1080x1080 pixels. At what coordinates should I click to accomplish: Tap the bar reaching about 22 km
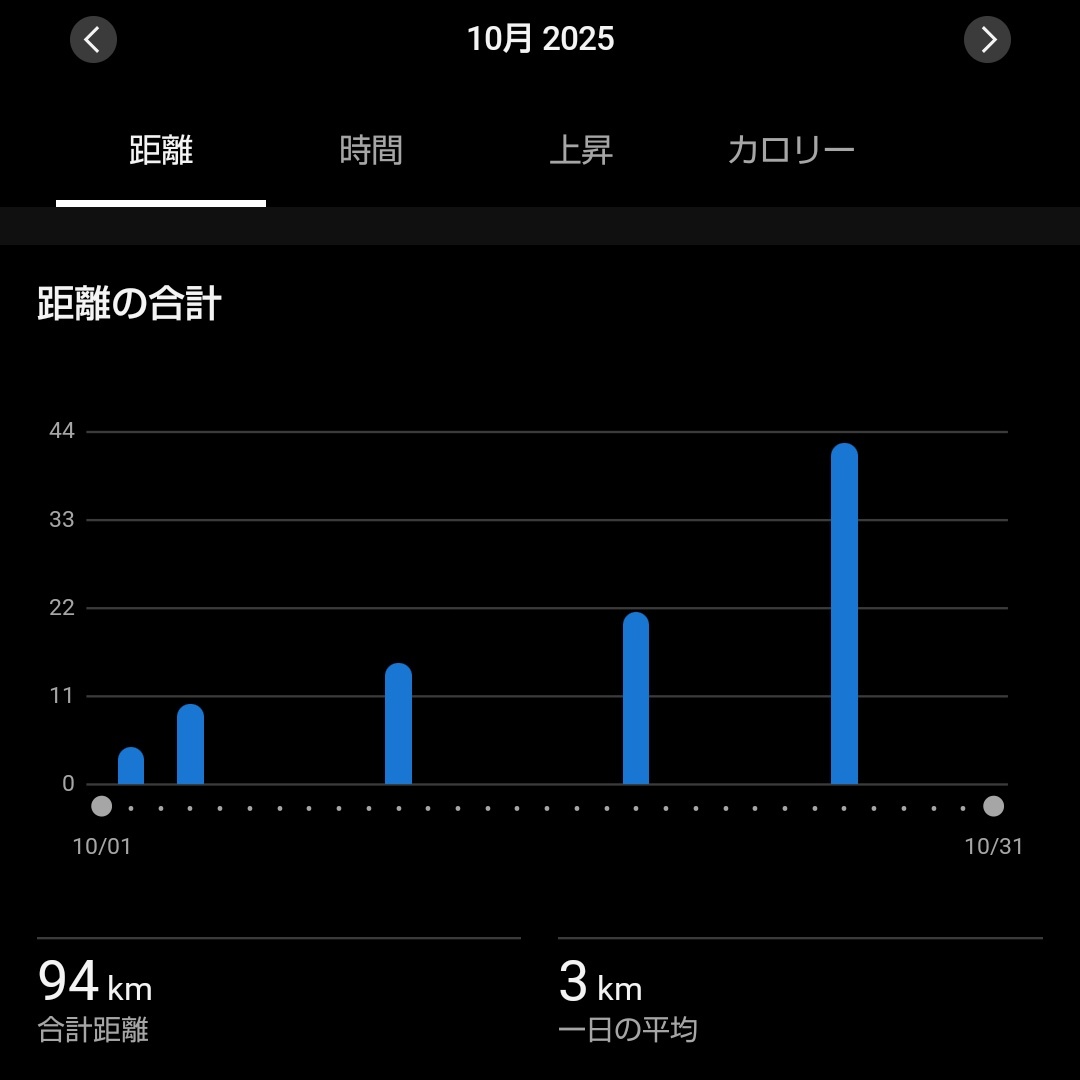coord(636,698)
